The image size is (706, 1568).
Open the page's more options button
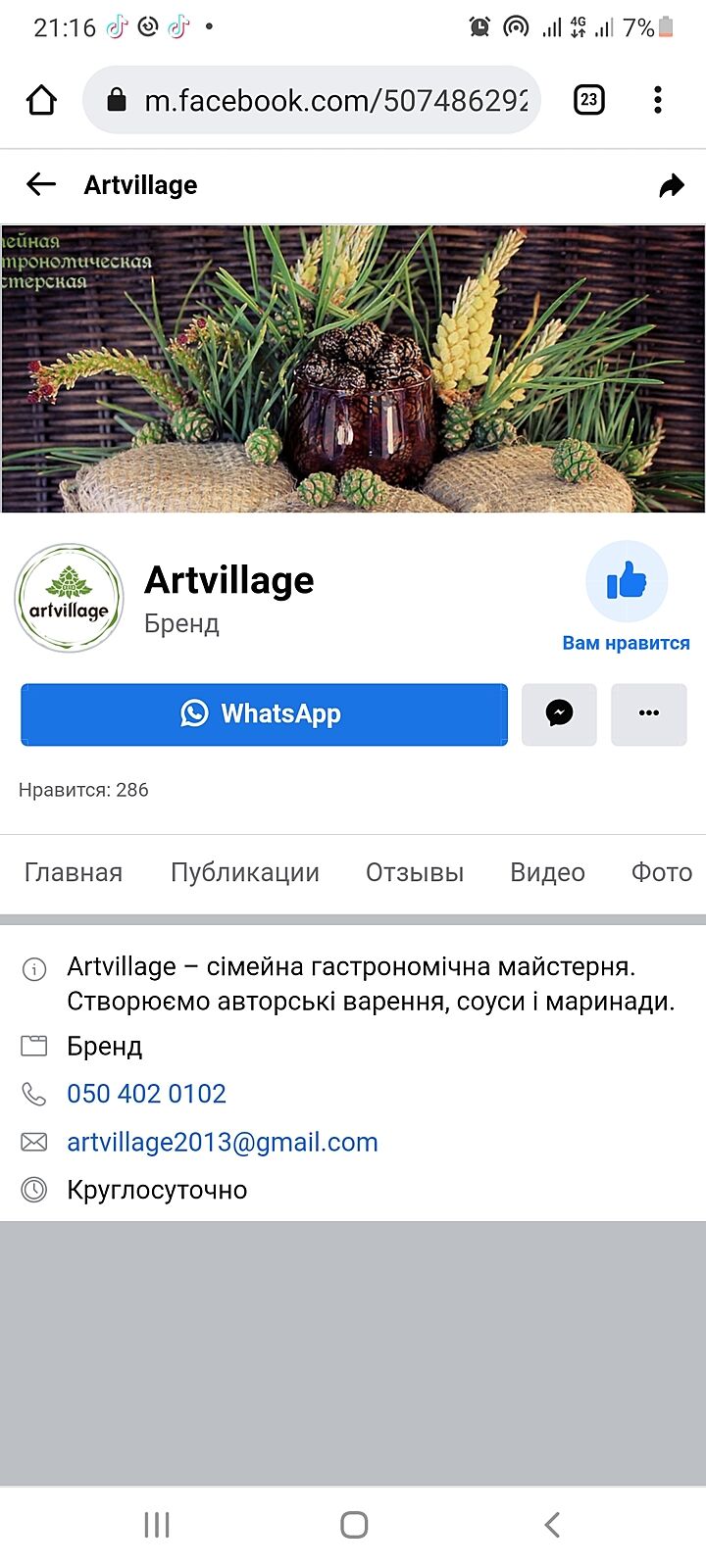click(x=648, y=714)
